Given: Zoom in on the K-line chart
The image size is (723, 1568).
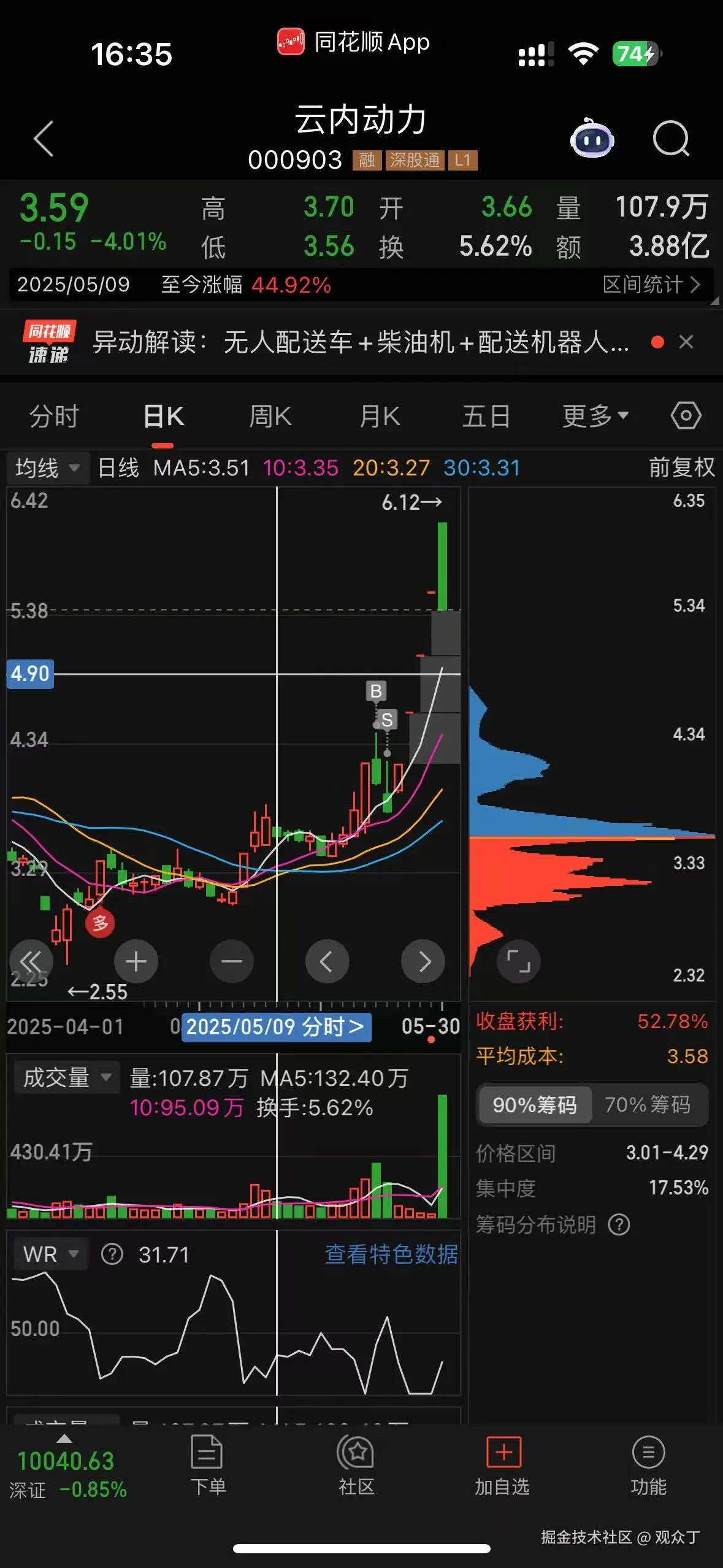Looking at the screenshot, I should tap(136, 961).
